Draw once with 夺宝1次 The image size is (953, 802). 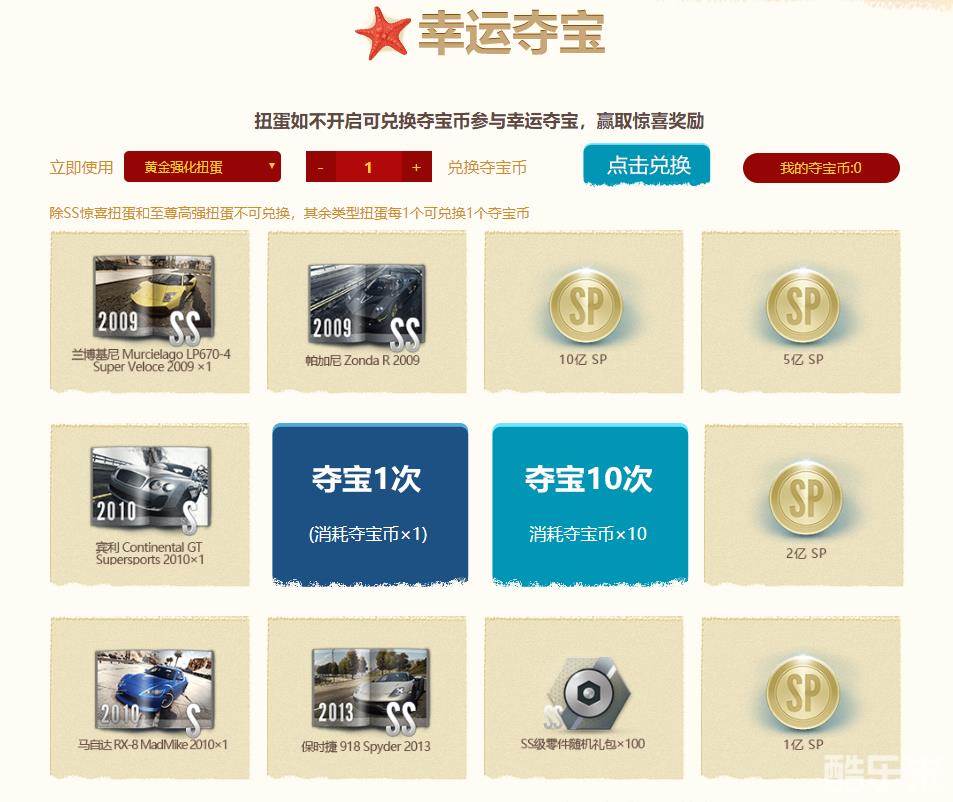[369, 502]
